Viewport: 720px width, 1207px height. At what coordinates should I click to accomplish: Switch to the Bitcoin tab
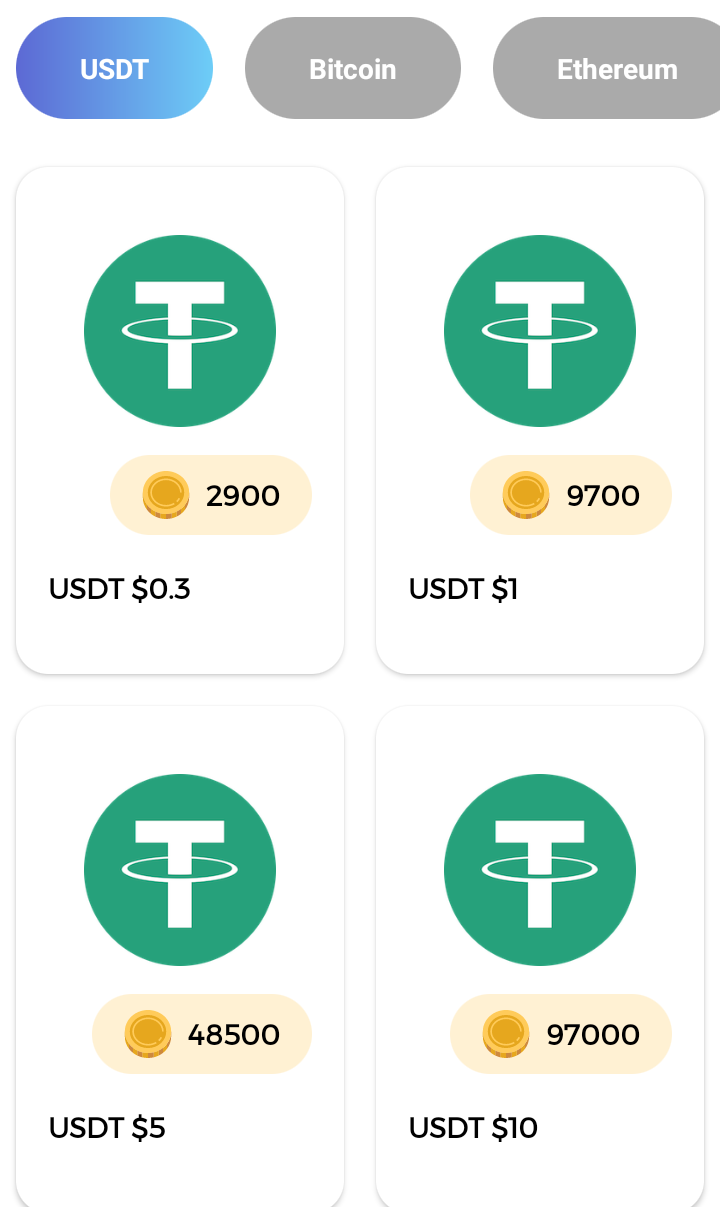click(352, 68)
